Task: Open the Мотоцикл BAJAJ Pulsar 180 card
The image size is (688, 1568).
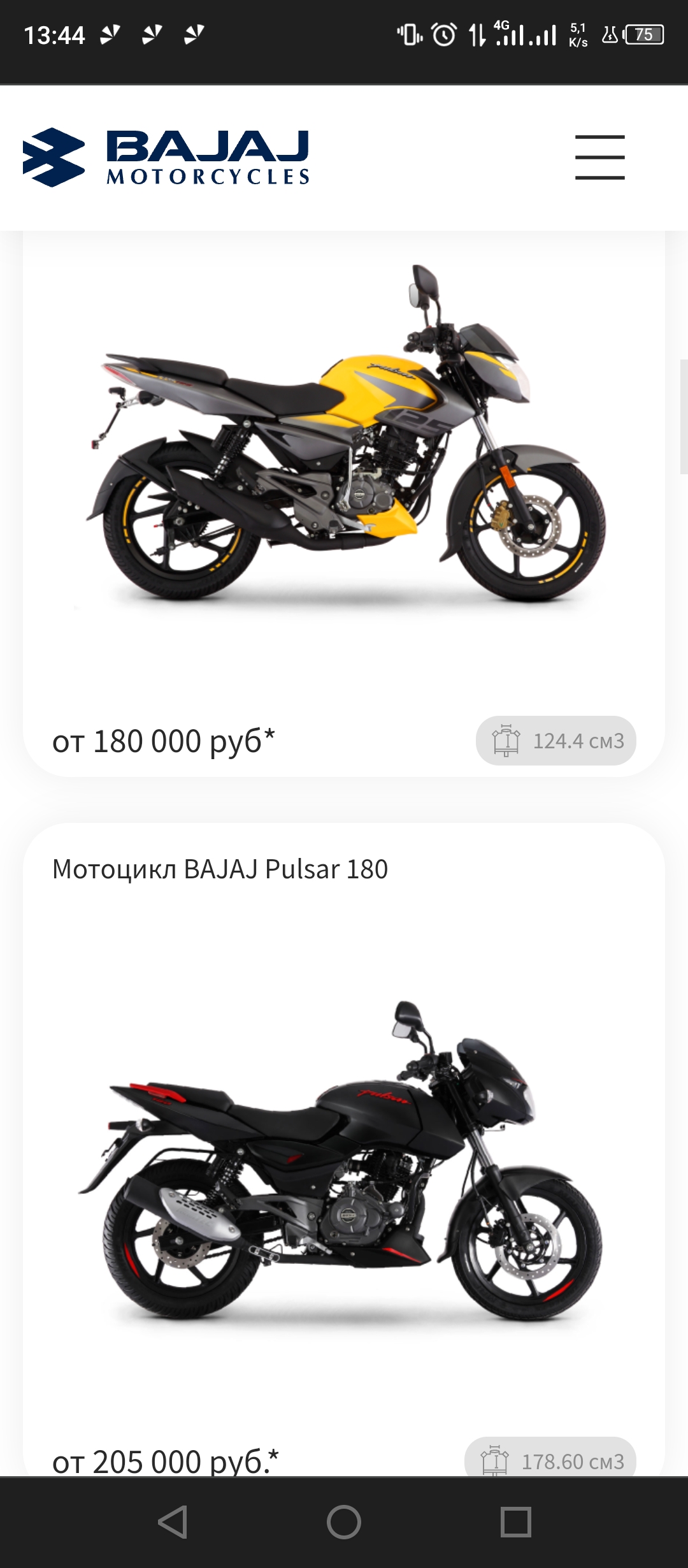Action: (x=344, y=1149)
